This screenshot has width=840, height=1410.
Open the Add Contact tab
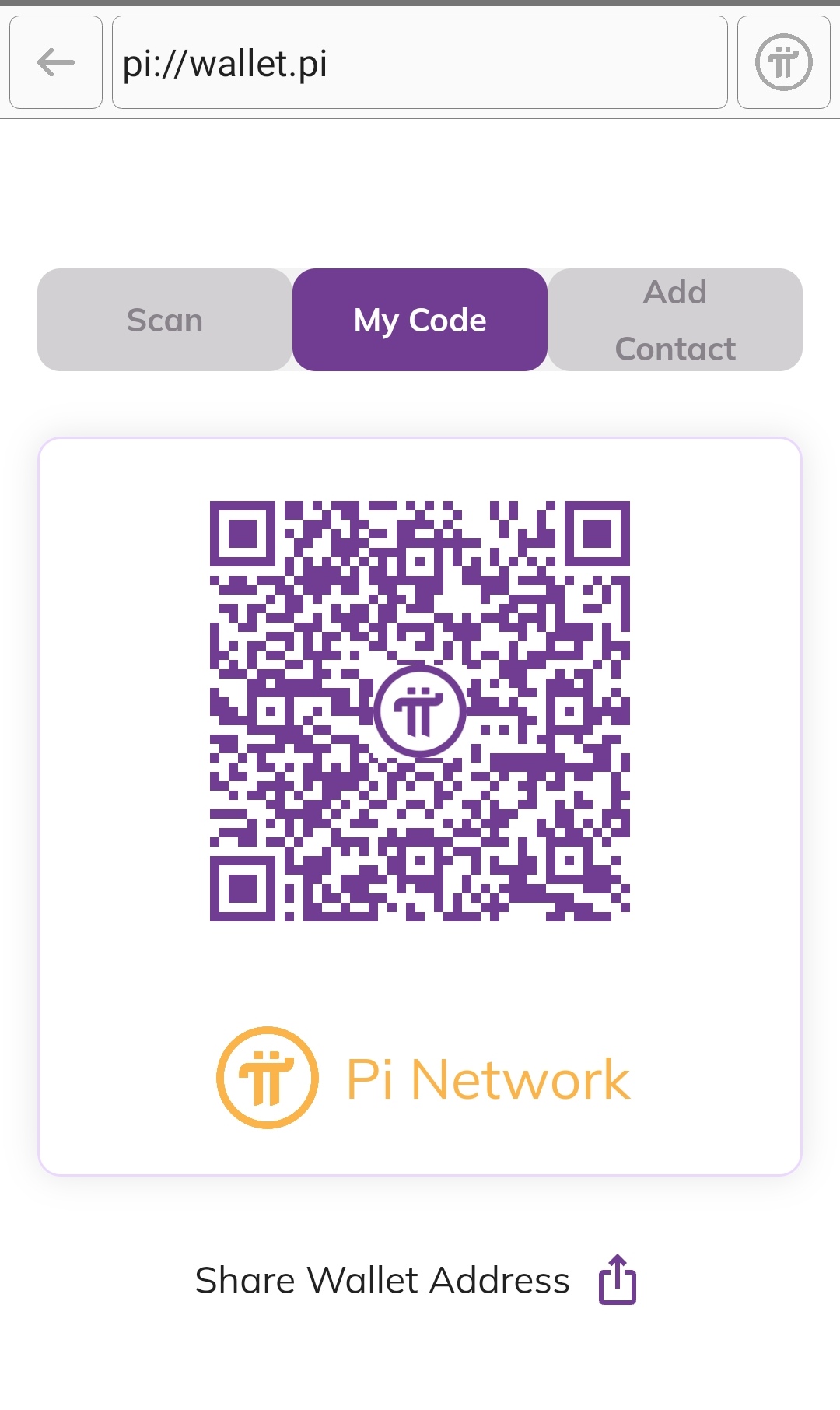pyautogui.click(x=675, y=320)
